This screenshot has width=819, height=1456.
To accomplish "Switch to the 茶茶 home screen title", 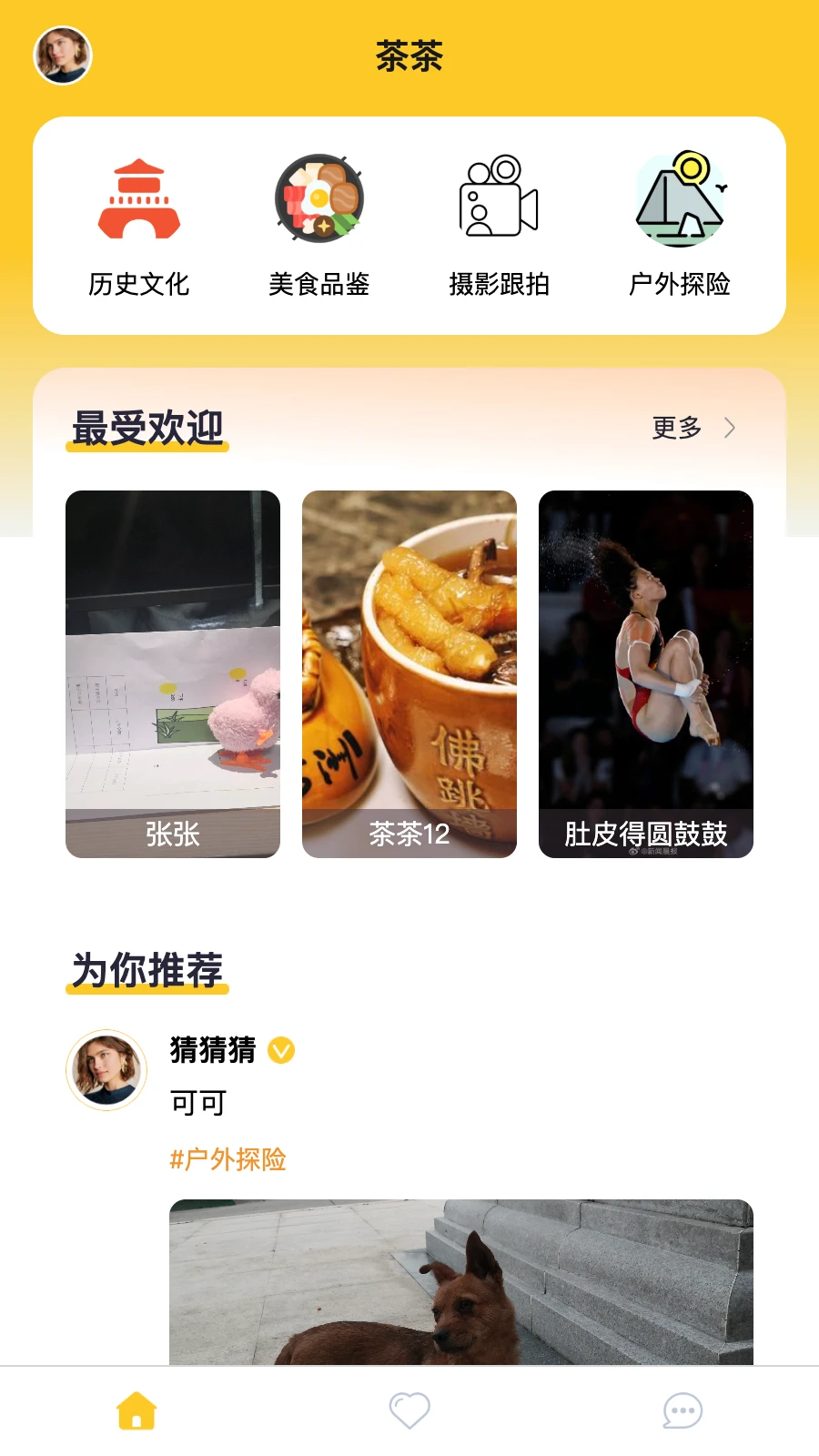I will click(409, 56).
